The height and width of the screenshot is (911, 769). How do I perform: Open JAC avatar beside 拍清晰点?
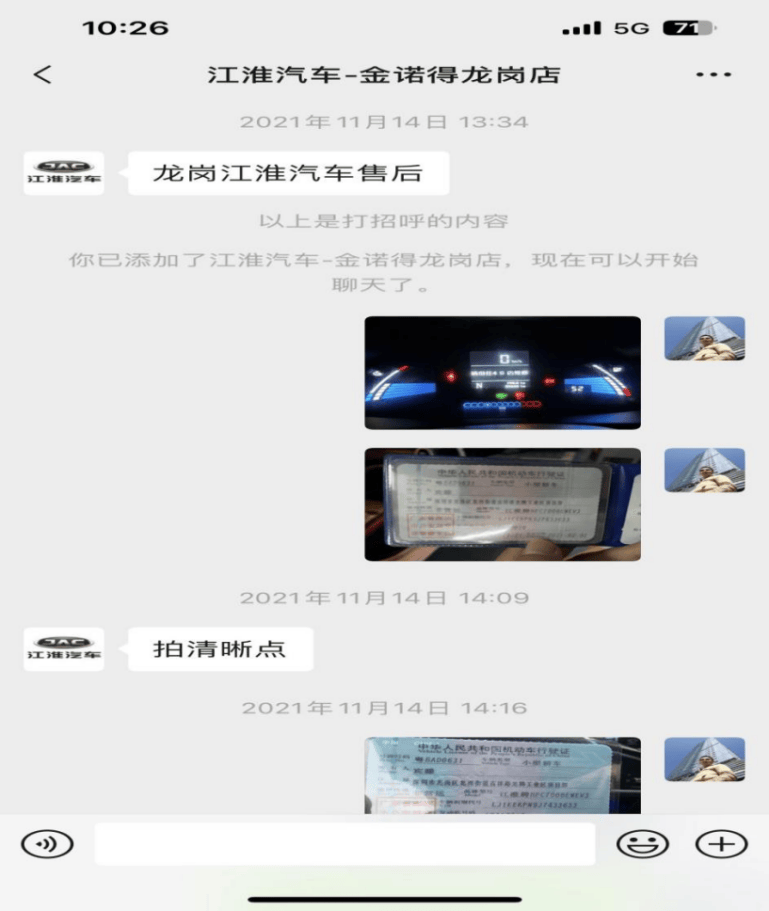coord(63,648)
